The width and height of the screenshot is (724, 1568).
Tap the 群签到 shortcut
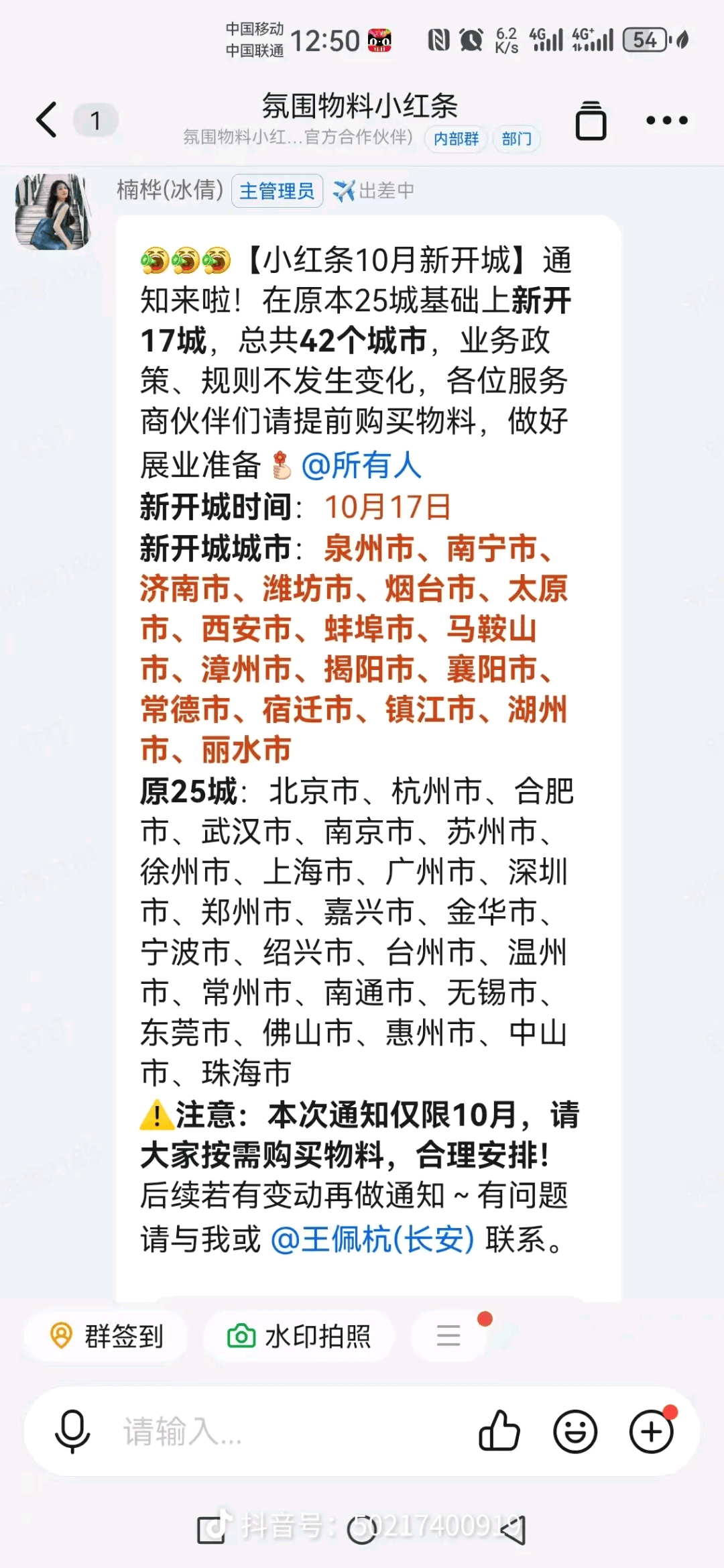coord(107,1336)
